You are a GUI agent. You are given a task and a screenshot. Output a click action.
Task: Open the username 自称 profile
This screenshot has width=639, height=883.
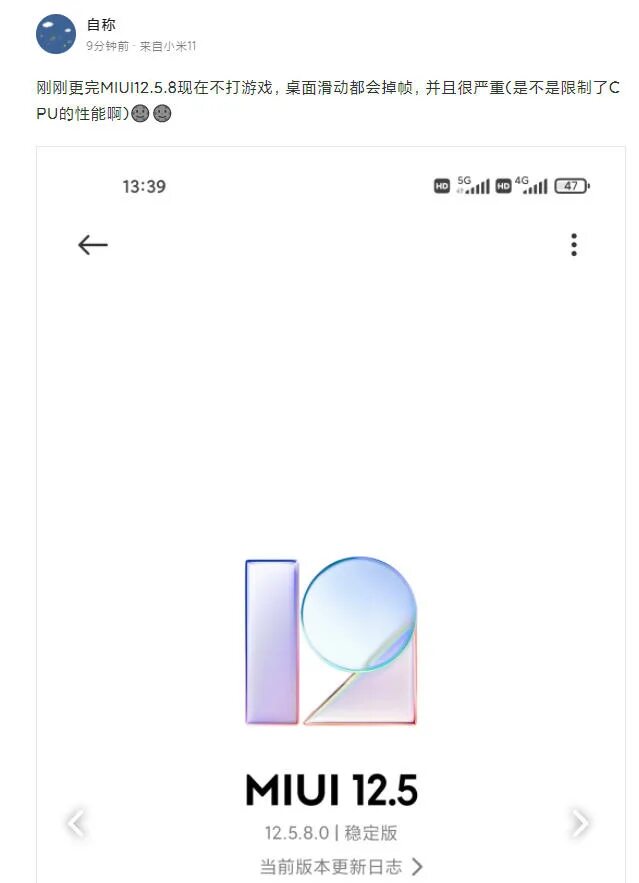click(x=102, y=24)
